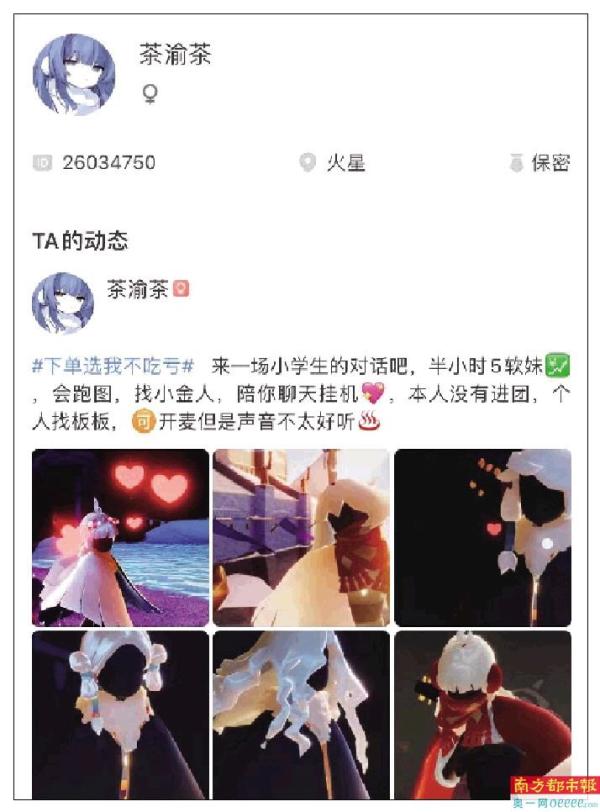The height and width of the screenshot is (812, 600).
Task: Open the hashtag #下单选我不吃亏#
Action: [119, 366]
